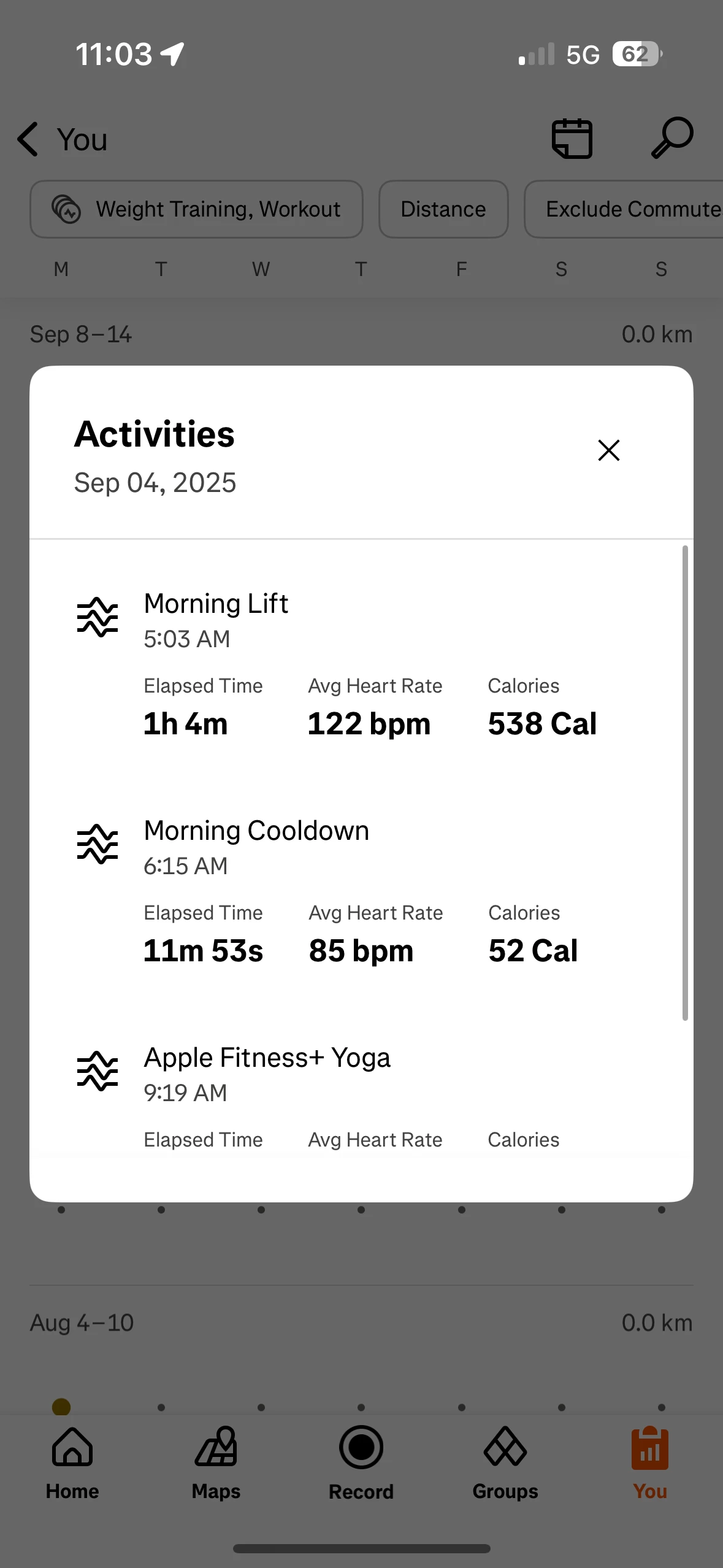Switch to the Maps tab
Screen dimensions: 723x1568
point(216,1463)
